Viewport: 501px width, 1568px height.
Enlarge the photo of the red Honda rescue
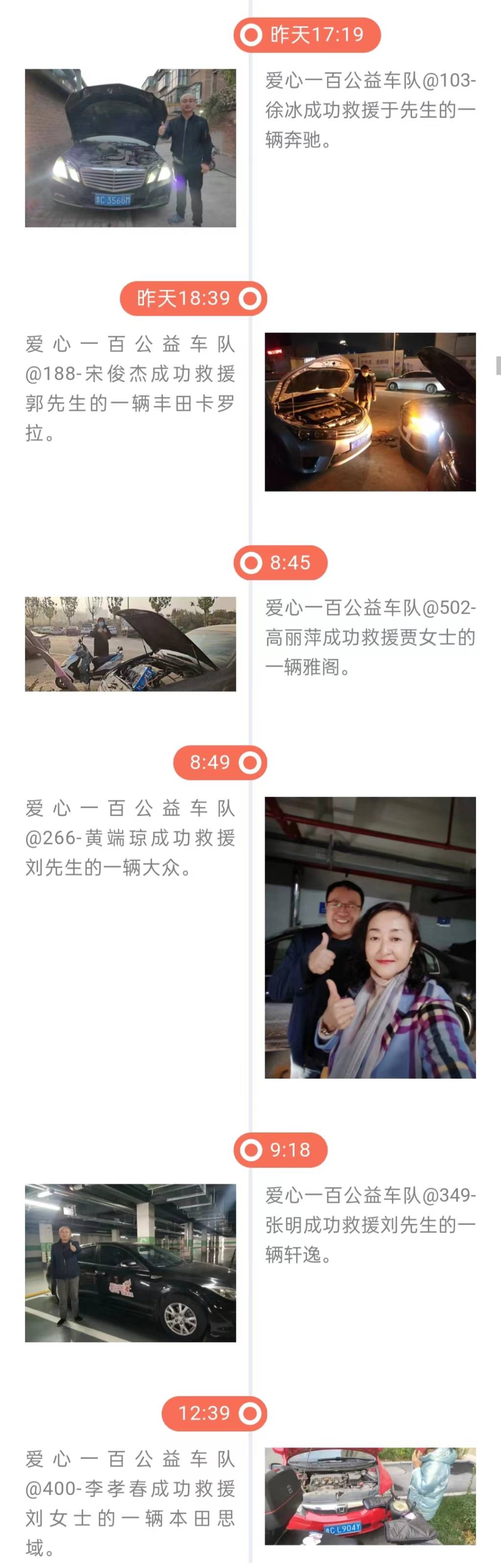coord(370,1496)
